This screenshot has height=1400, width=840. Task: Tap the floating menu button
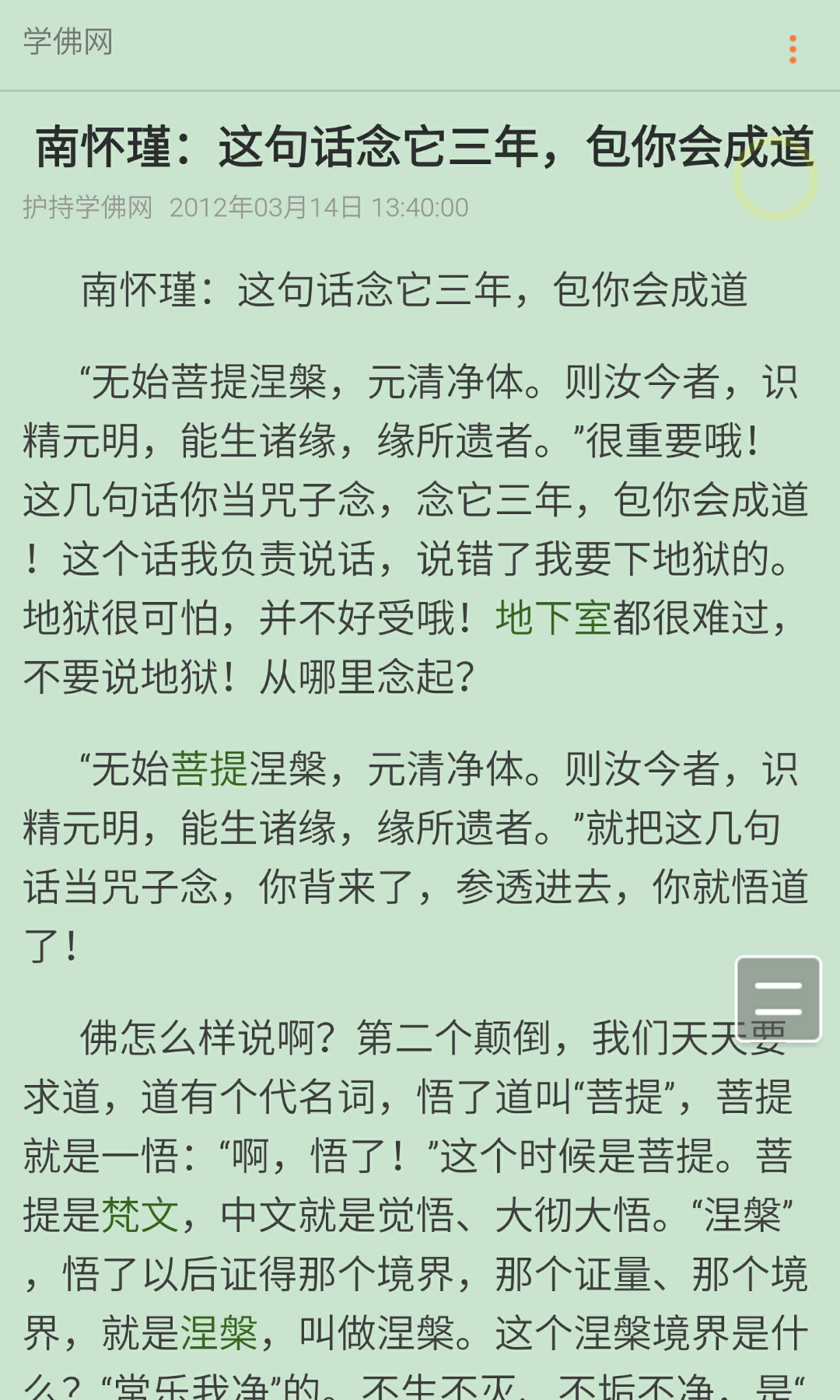778,998
